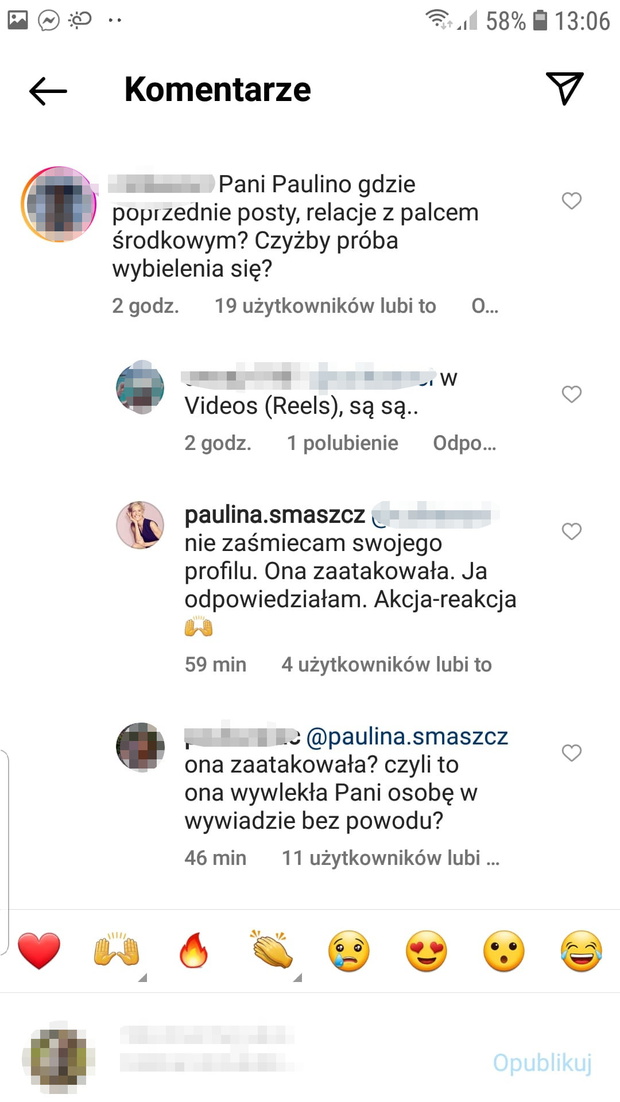Open paulina.smaszcz profile picture
Image resolution: width=620 pixels, height=1102 pixels.
coord(140,525)
